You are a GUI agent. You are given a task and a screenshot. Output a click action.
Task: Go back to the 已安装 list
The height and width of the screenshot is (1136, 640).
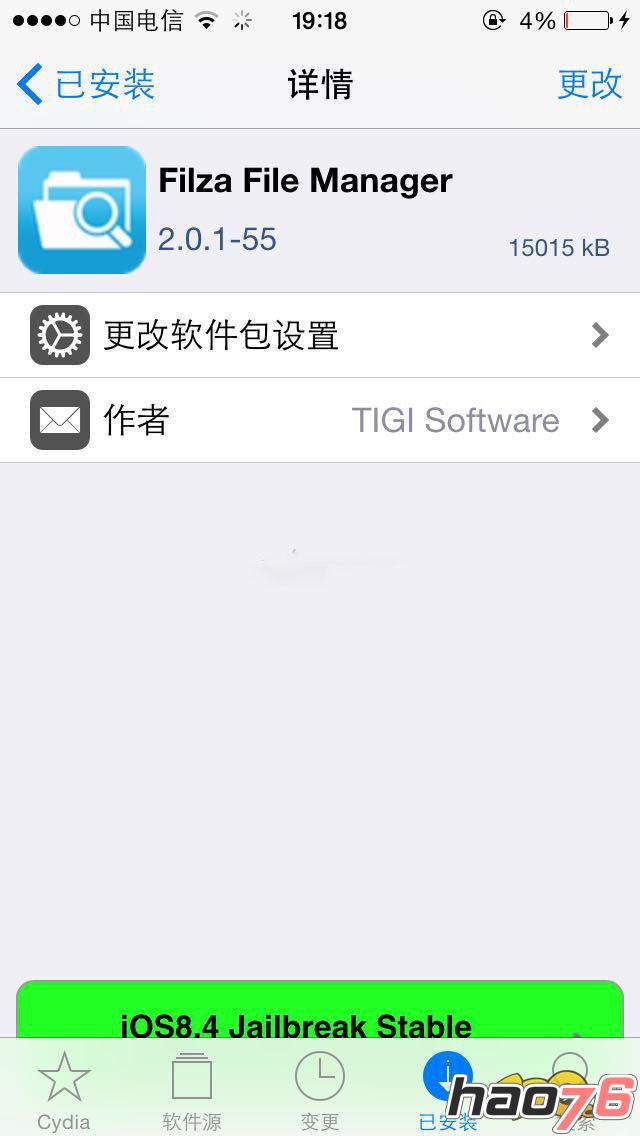pos(86,84)
